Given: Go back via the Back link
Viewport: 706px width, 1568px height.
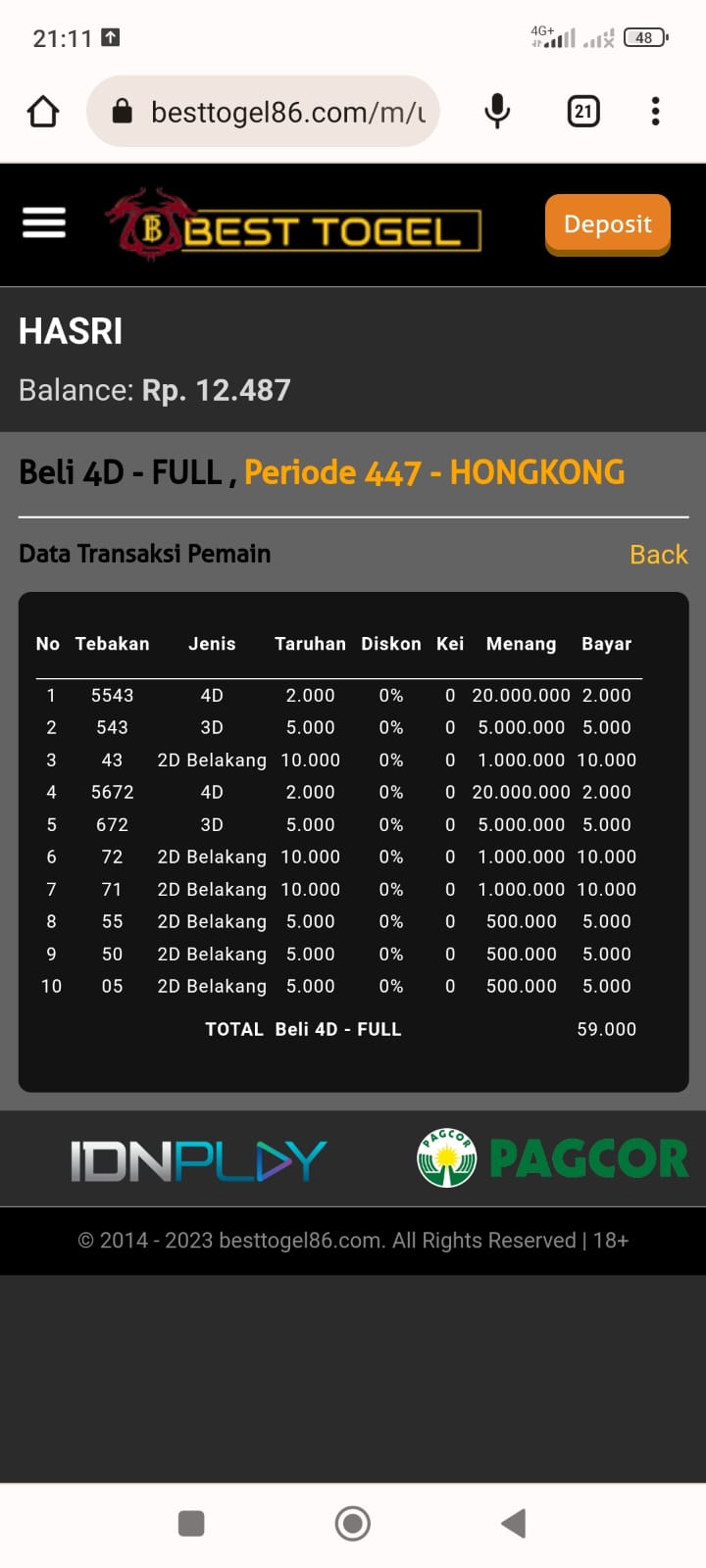Looking at the screenshot, I should click(658, 555).
